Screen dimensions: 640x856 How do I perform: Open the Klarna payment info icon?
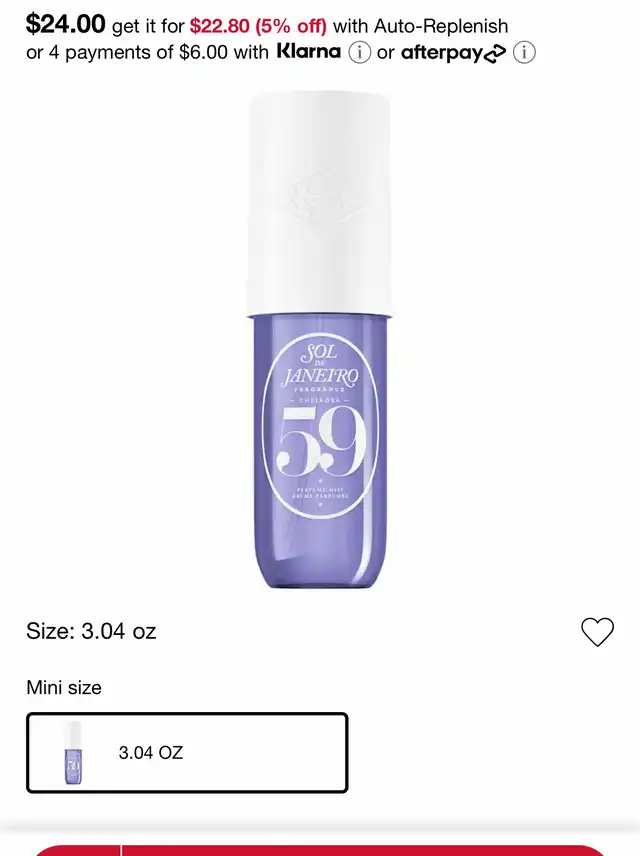(360, 53)
